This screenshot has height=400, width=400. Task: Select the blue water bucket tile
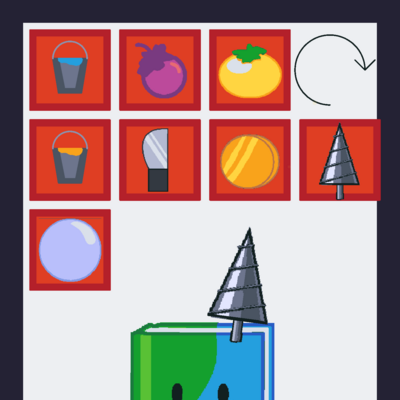(x=70, y=70)
